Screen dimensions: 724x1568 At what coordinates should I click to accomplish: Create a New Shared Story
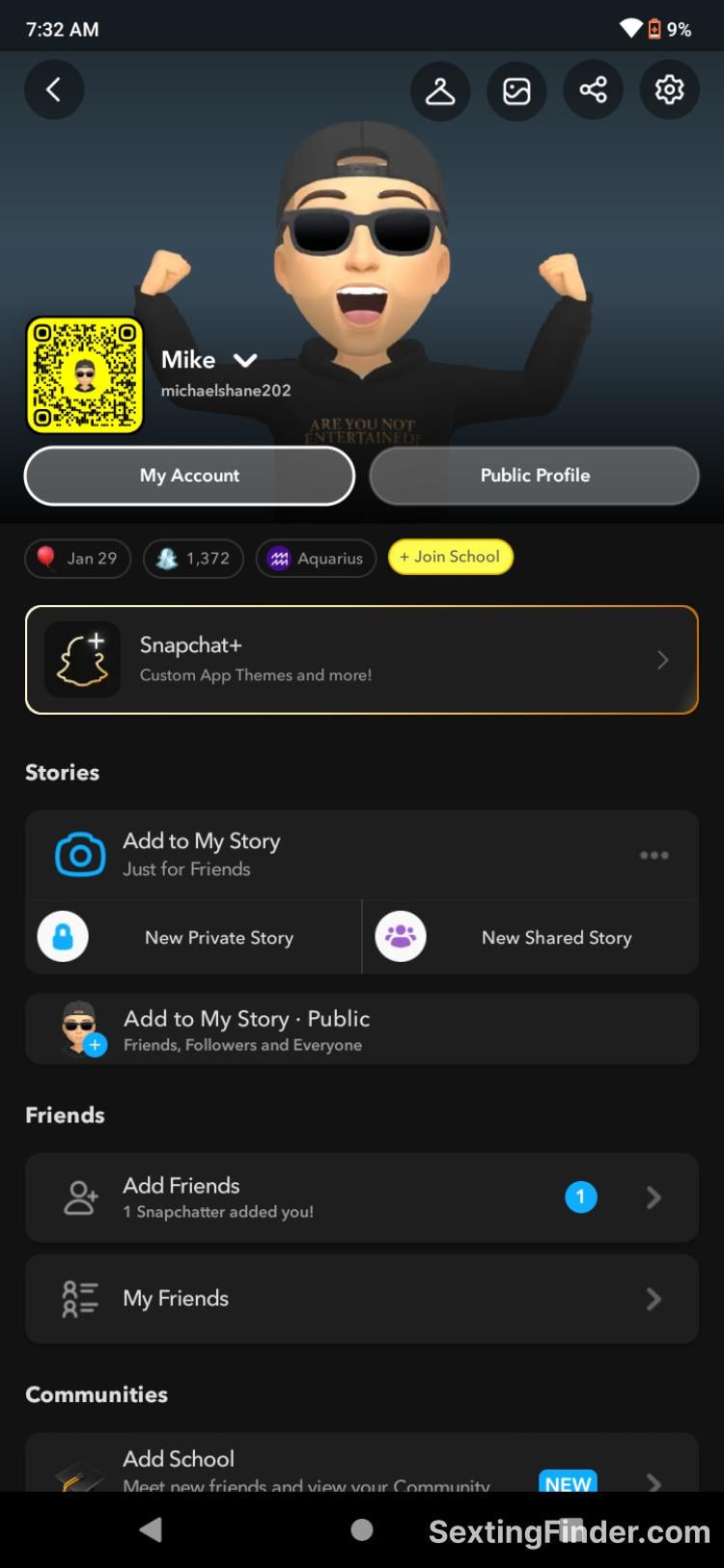click(x=530, y=937)
